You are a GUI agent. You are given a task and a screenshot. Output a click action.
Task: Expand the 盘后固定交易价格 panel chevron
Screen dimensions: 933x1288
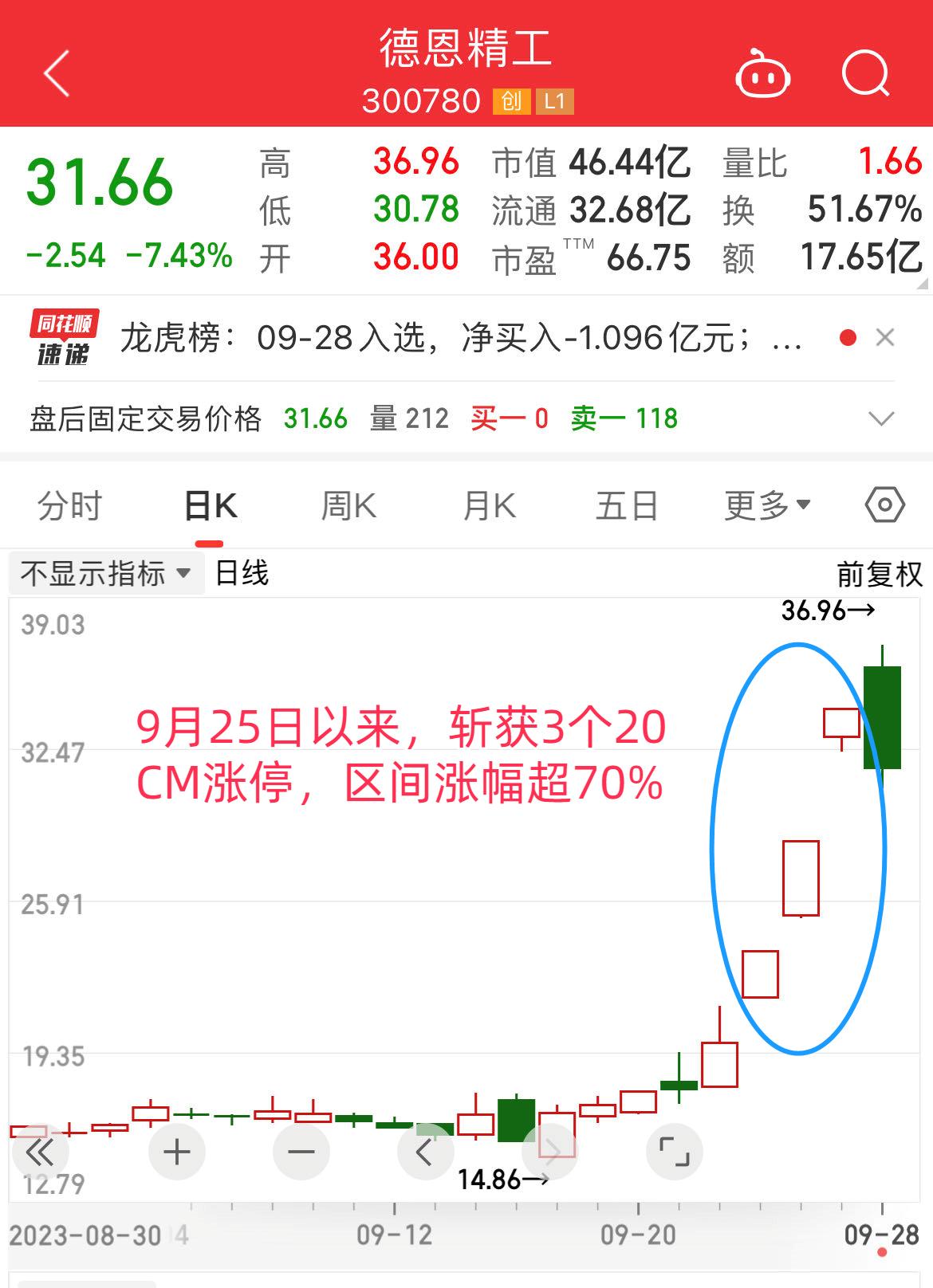coord(880,418)
